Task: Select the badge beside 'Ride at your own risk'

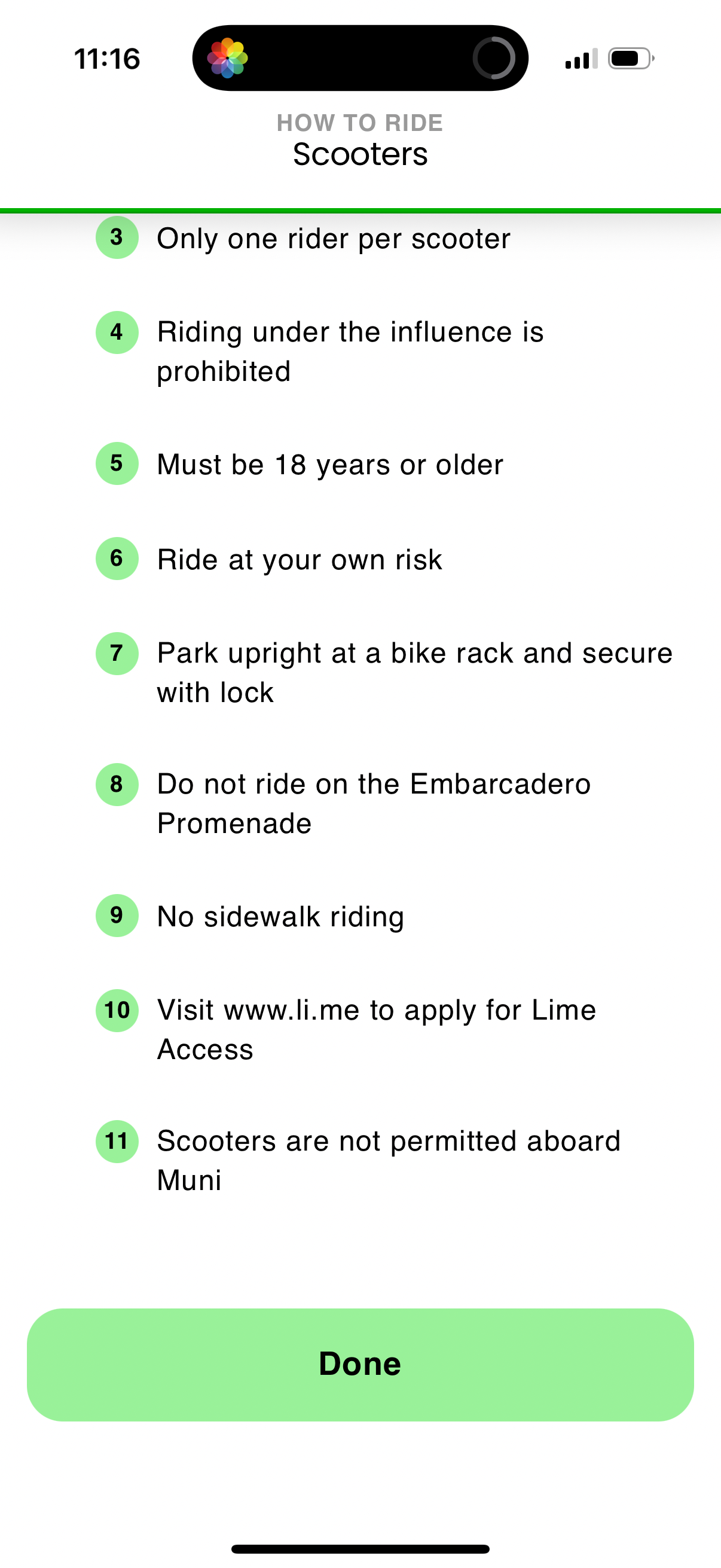Action: pyautogui.click(x=116, y=559)
